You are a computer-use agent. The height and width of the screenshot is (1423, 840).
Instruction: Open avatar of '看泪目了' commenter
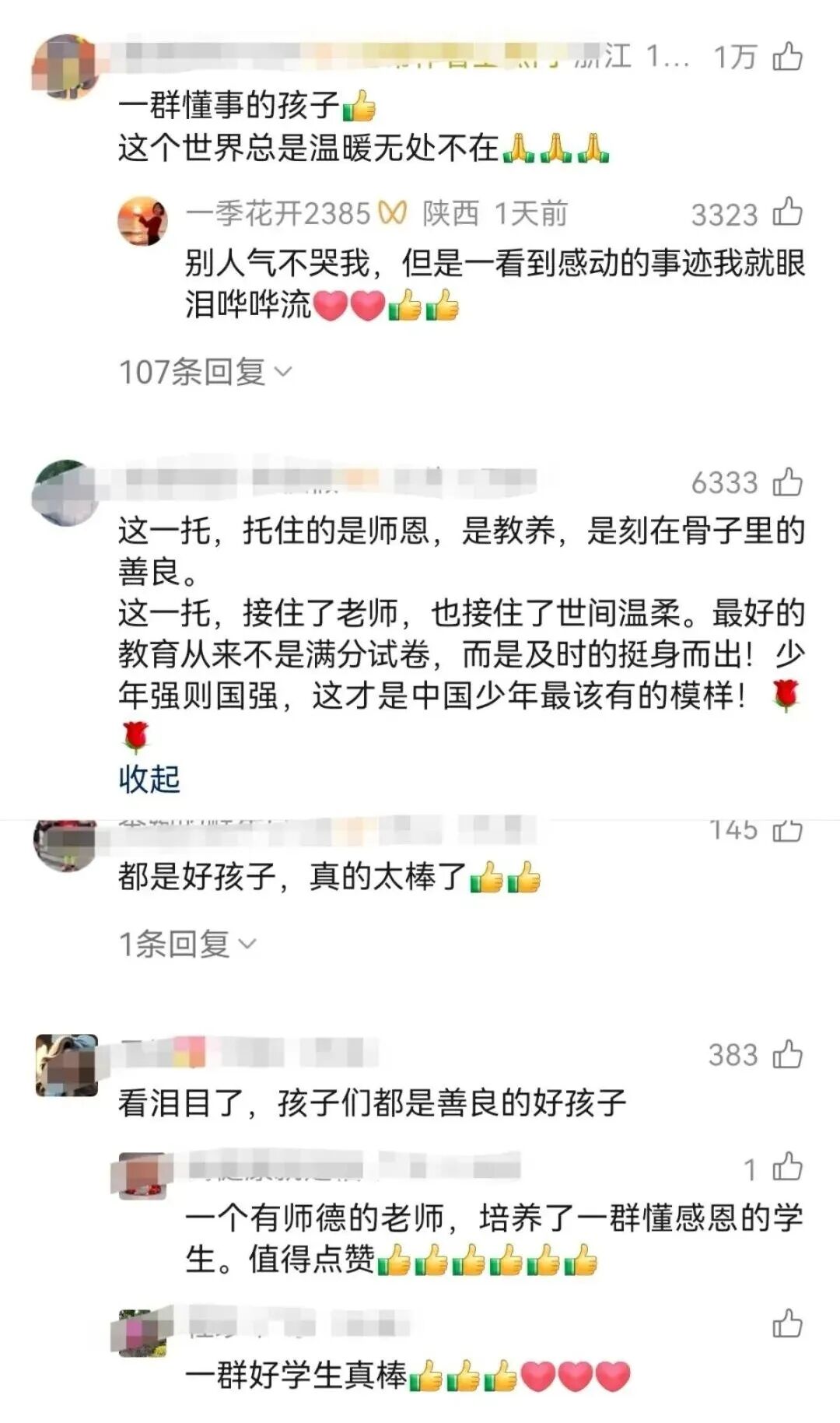pos(67,1065)
